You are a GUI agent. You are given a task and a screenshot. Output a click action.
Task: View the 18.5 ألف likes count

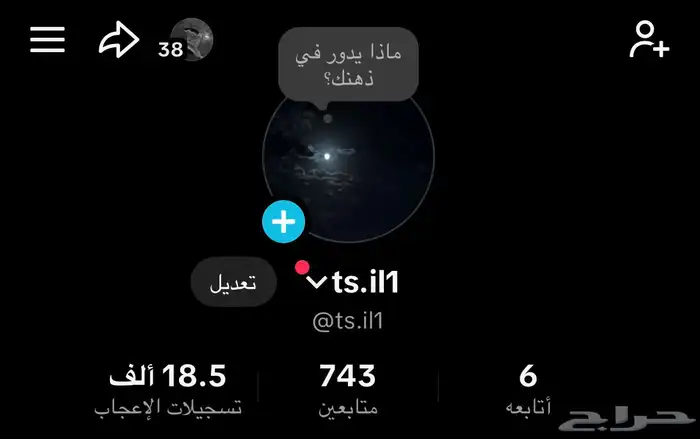coord(168,390)
